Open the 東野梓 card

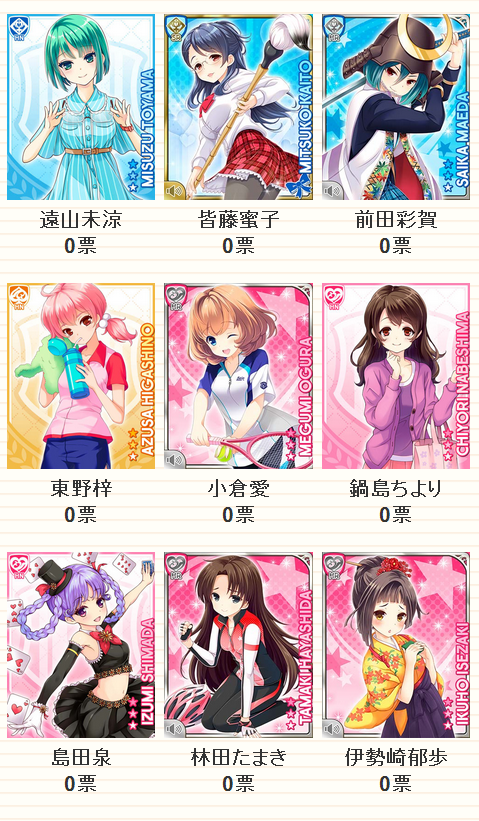[81, 376]
